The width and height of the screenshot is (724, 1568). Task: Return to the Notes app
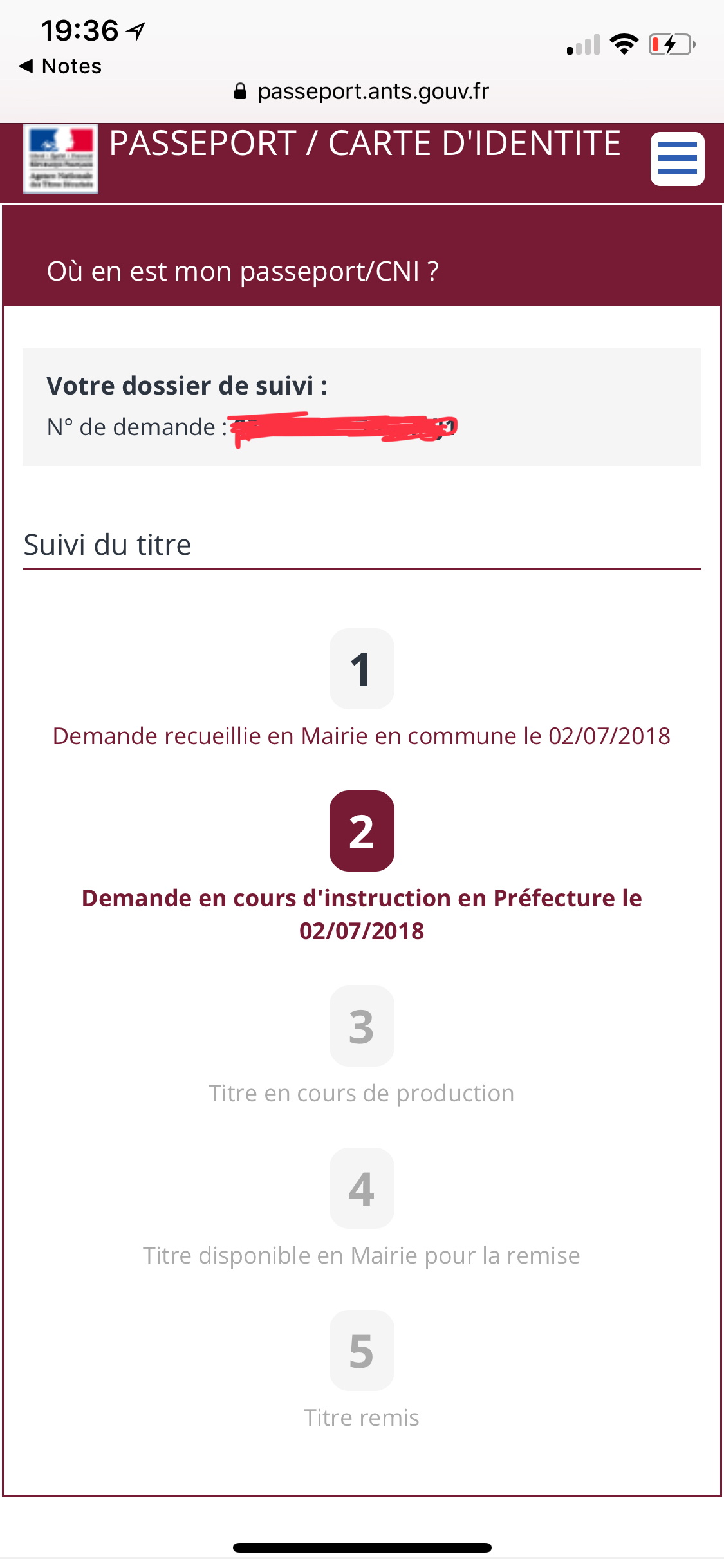point(60,66)
